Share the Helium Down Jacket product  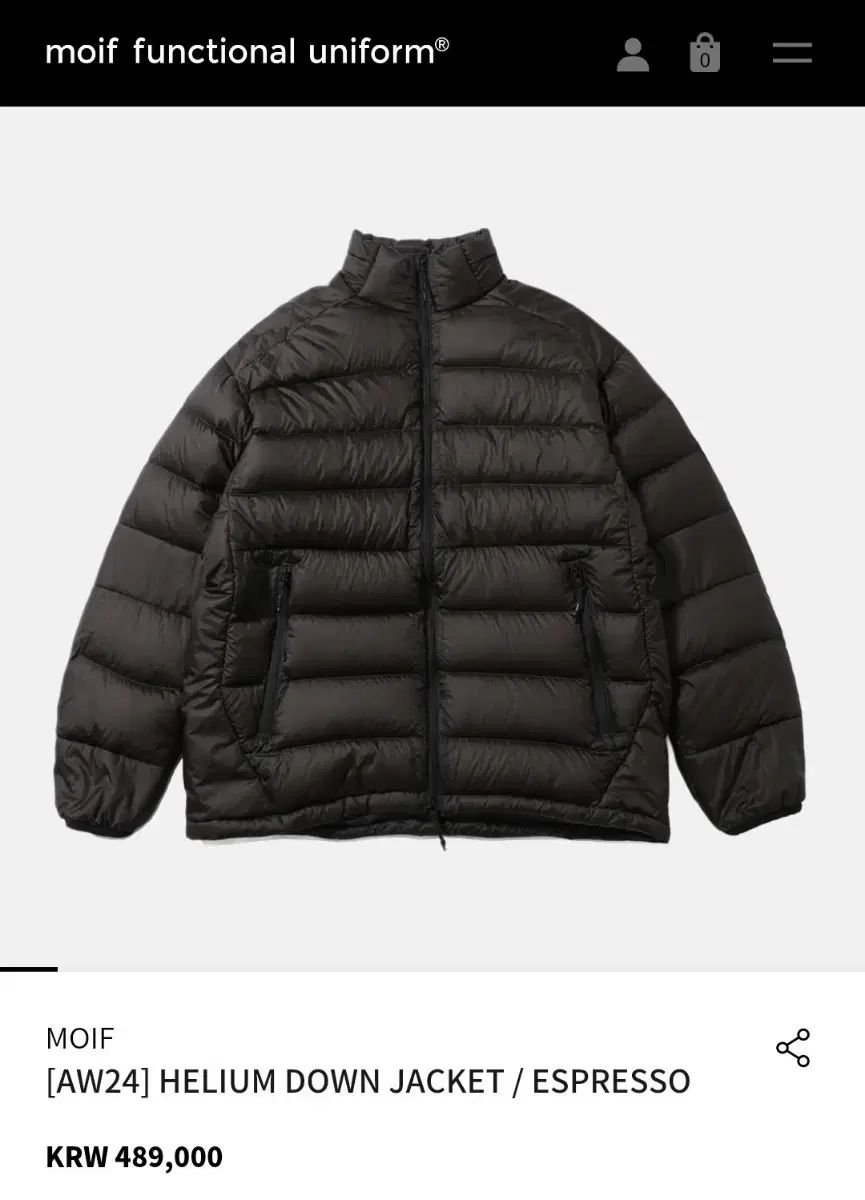(x=793, y=1048)
